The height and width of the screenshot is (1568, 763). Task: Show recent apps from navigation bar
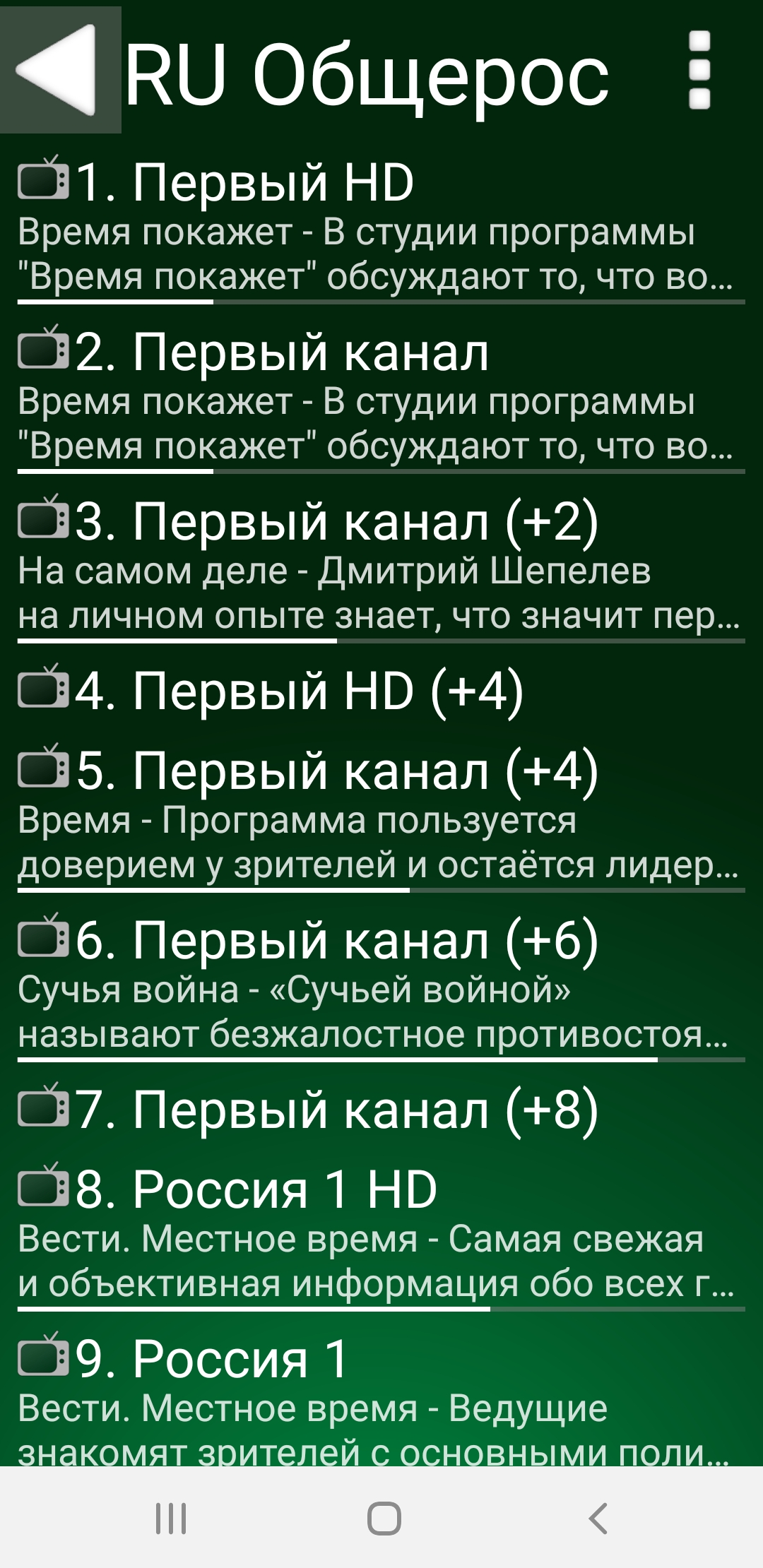pos(171,1518)
